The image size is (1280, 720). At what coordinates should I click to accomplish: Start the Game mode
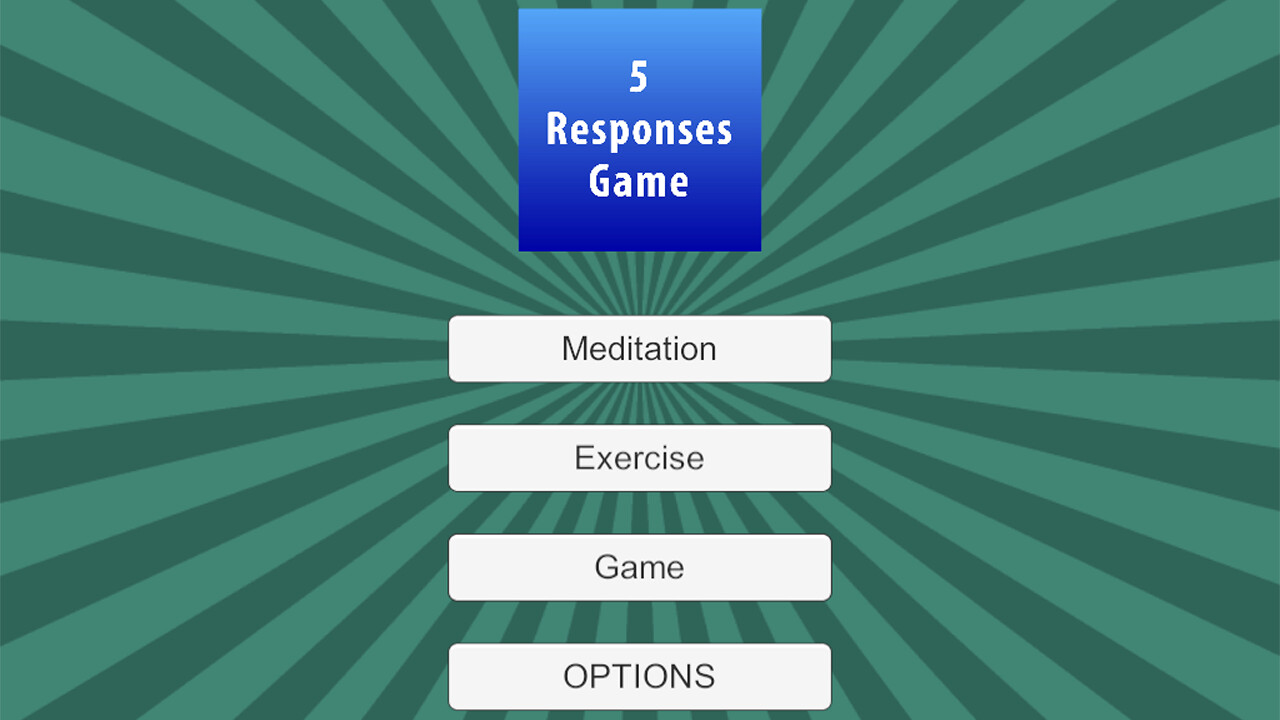coord(639,567)
